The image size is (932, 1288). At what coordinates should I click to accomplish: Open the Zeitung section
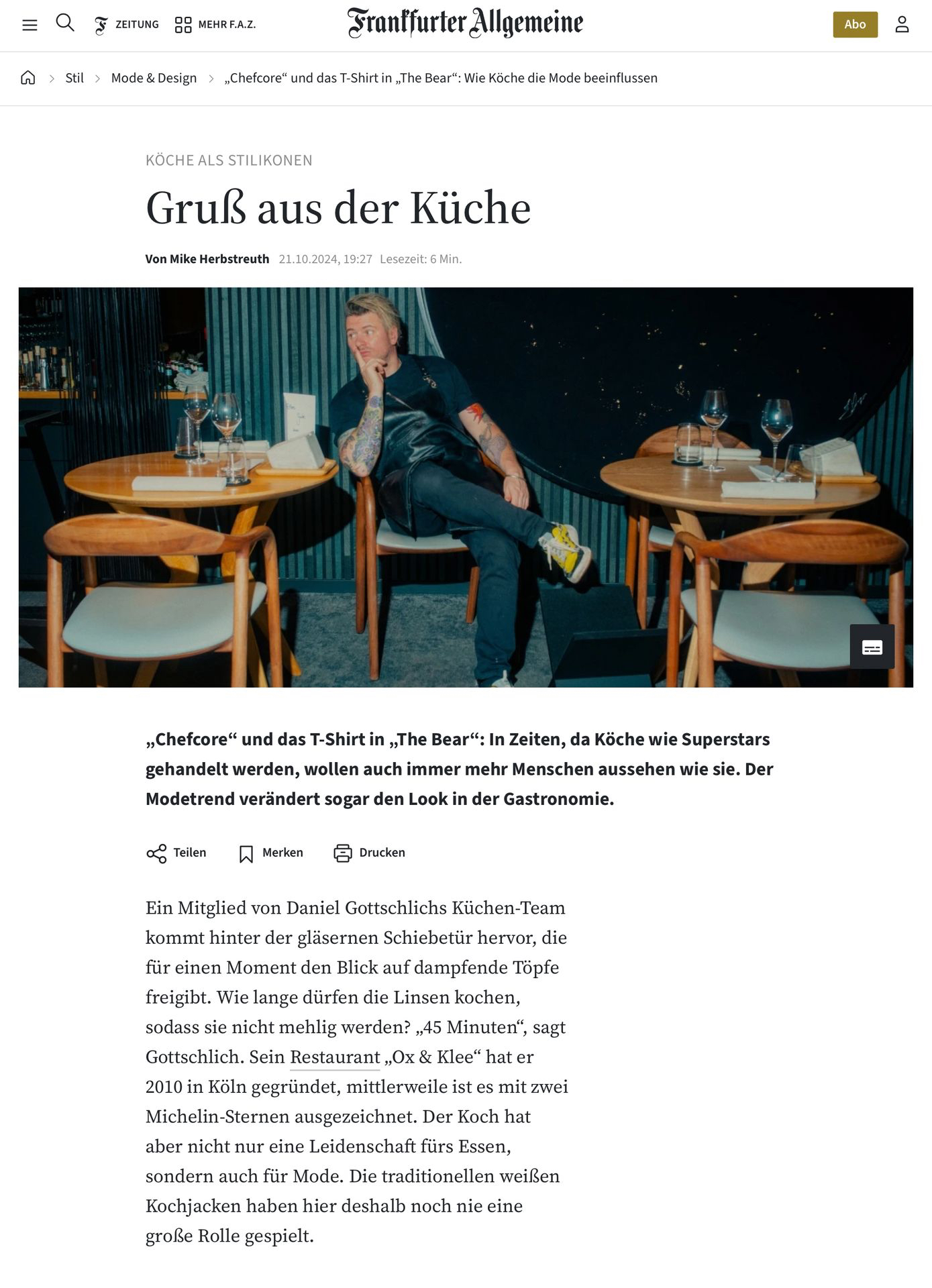click(x=127, y=25)
